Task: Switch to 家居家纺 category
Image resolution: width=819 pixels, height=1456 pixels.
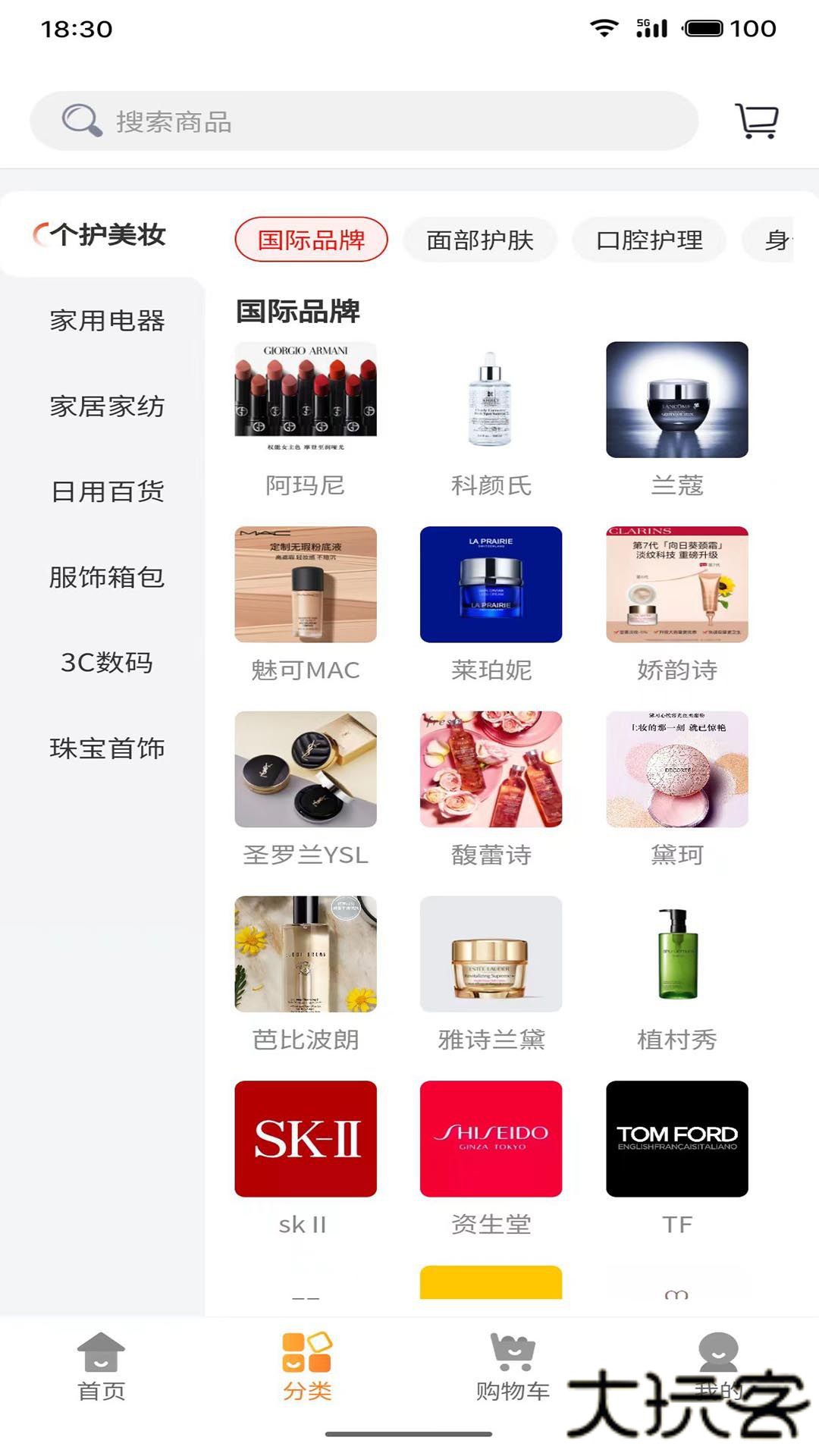Action: tap(107, 406)
